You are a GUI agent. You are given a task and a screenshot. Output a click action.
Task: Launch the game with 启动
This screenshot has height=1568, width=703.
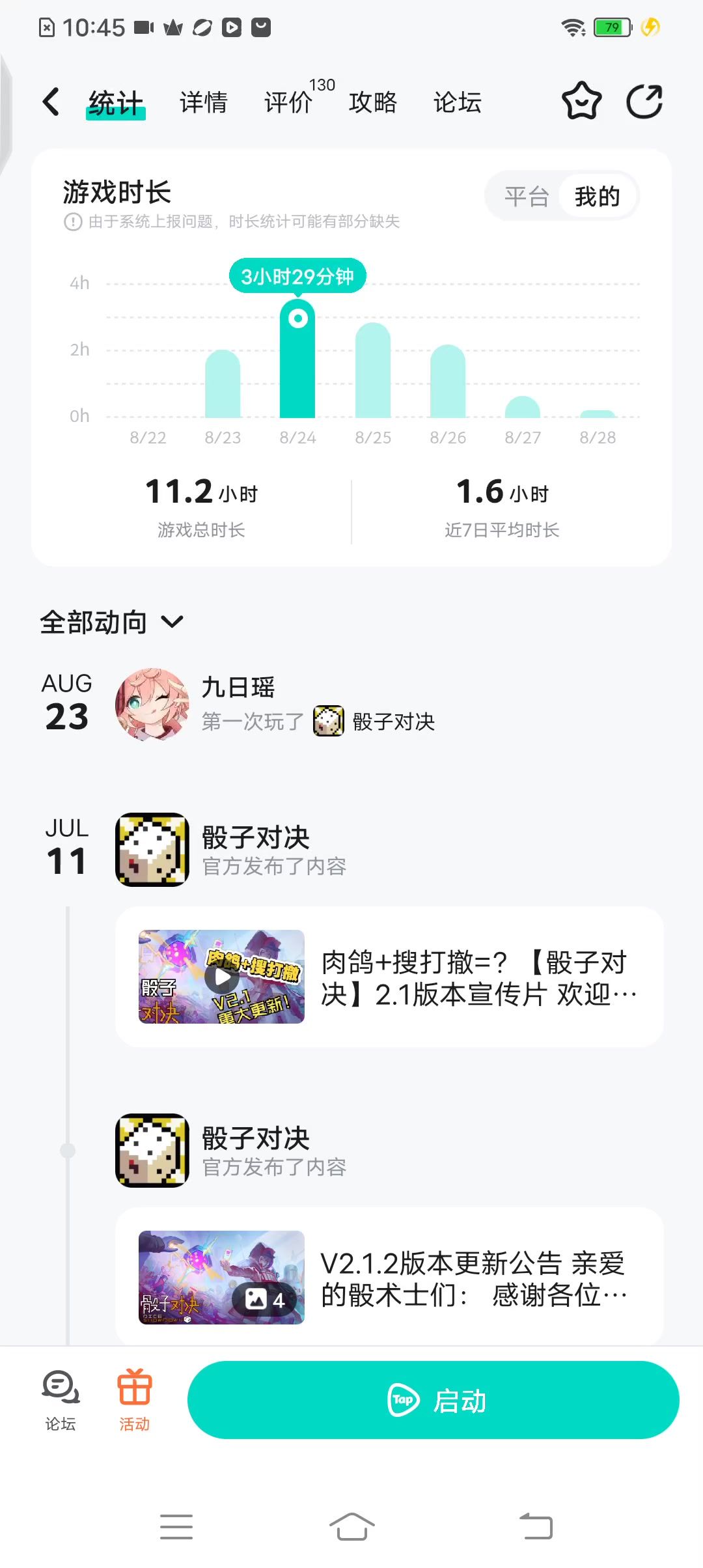433,1400
